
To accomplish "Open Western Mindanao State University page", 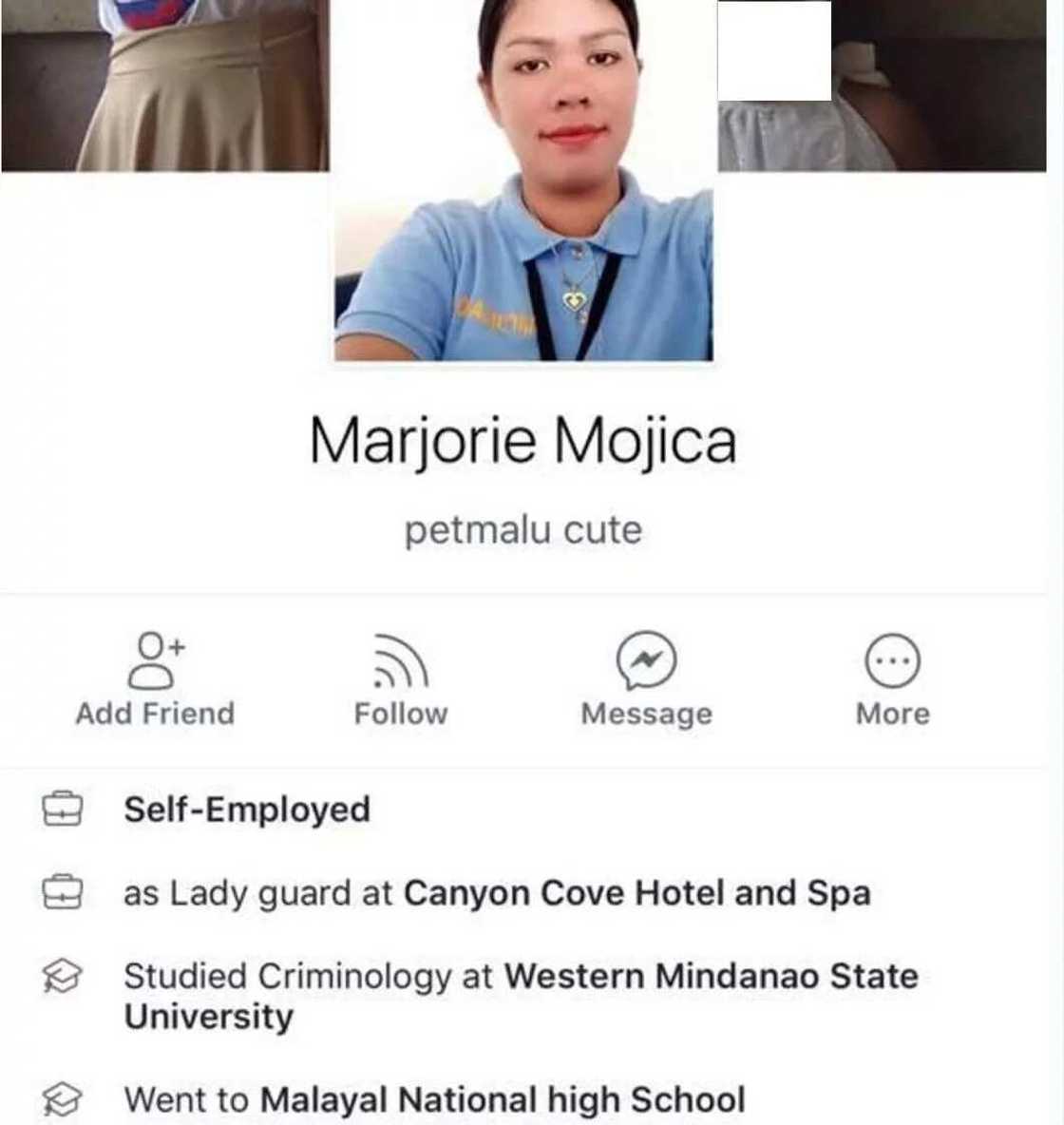I will point(710,976).
